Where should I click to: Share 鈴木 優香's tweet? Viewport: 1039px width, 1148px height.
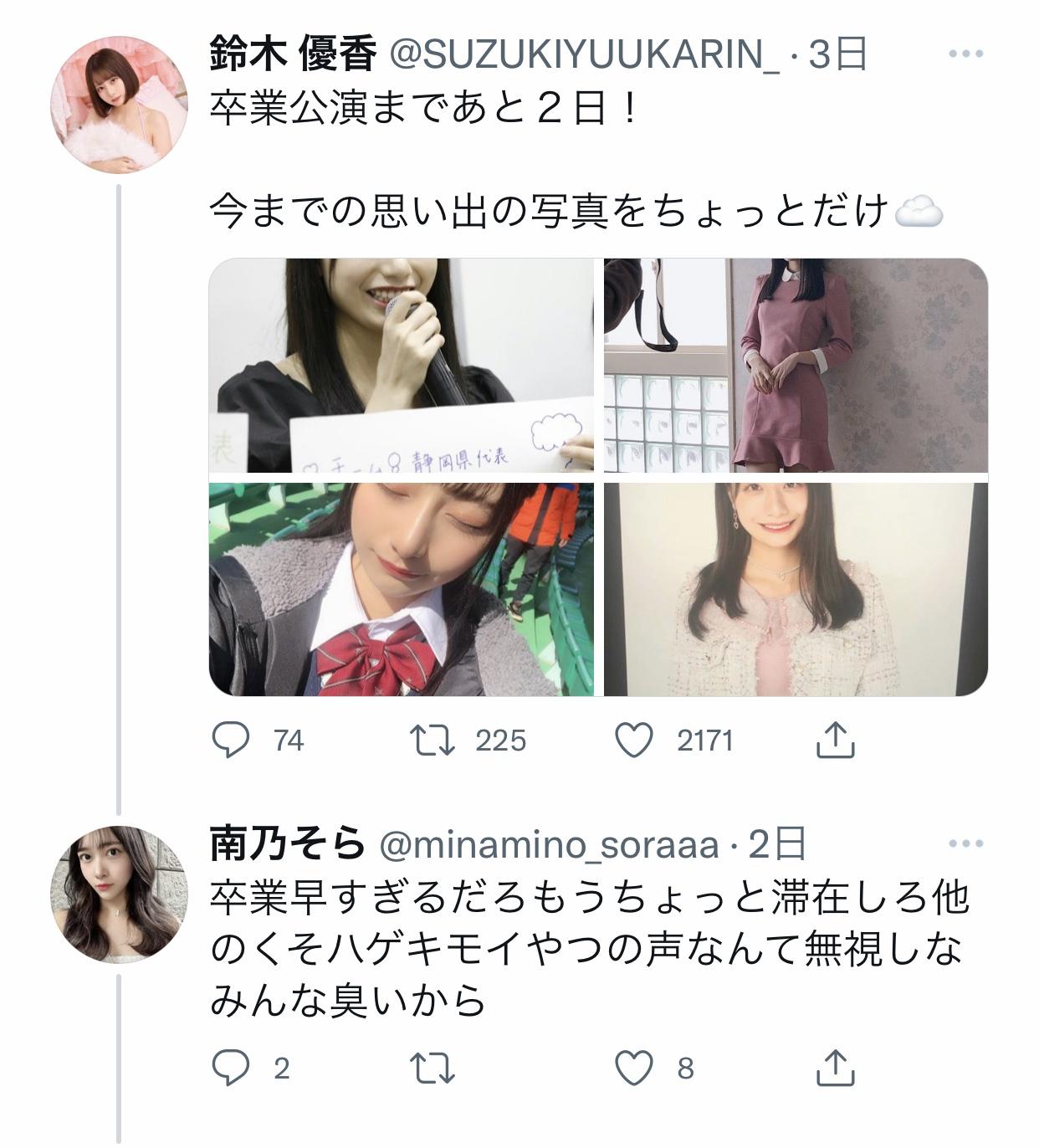tap(835, 741)
